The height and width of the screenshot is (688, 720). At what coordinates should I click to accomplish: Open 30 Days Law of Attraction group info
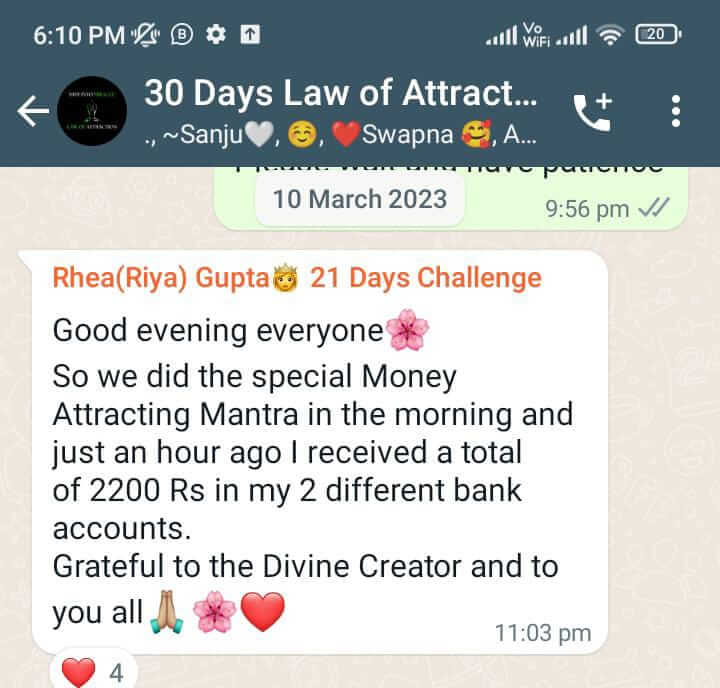(342, 95)
